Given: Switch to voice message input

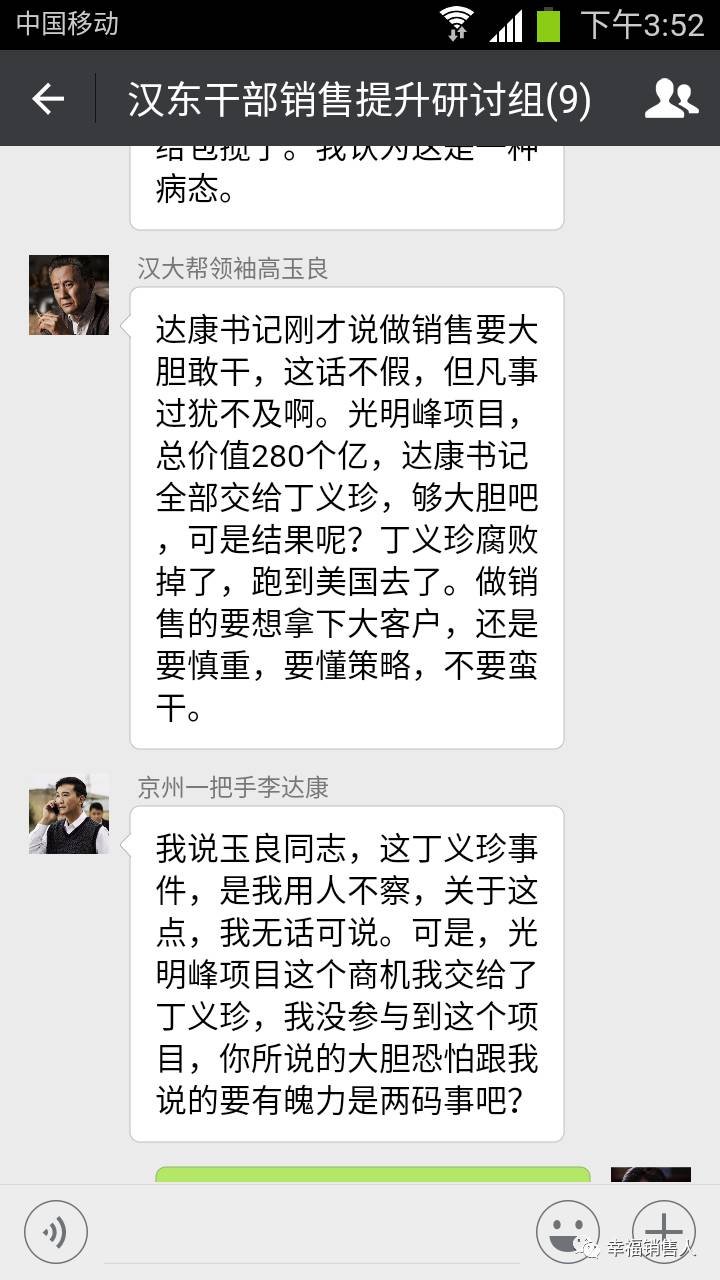Looking at the screenshot, I should tap(56, 1231).
